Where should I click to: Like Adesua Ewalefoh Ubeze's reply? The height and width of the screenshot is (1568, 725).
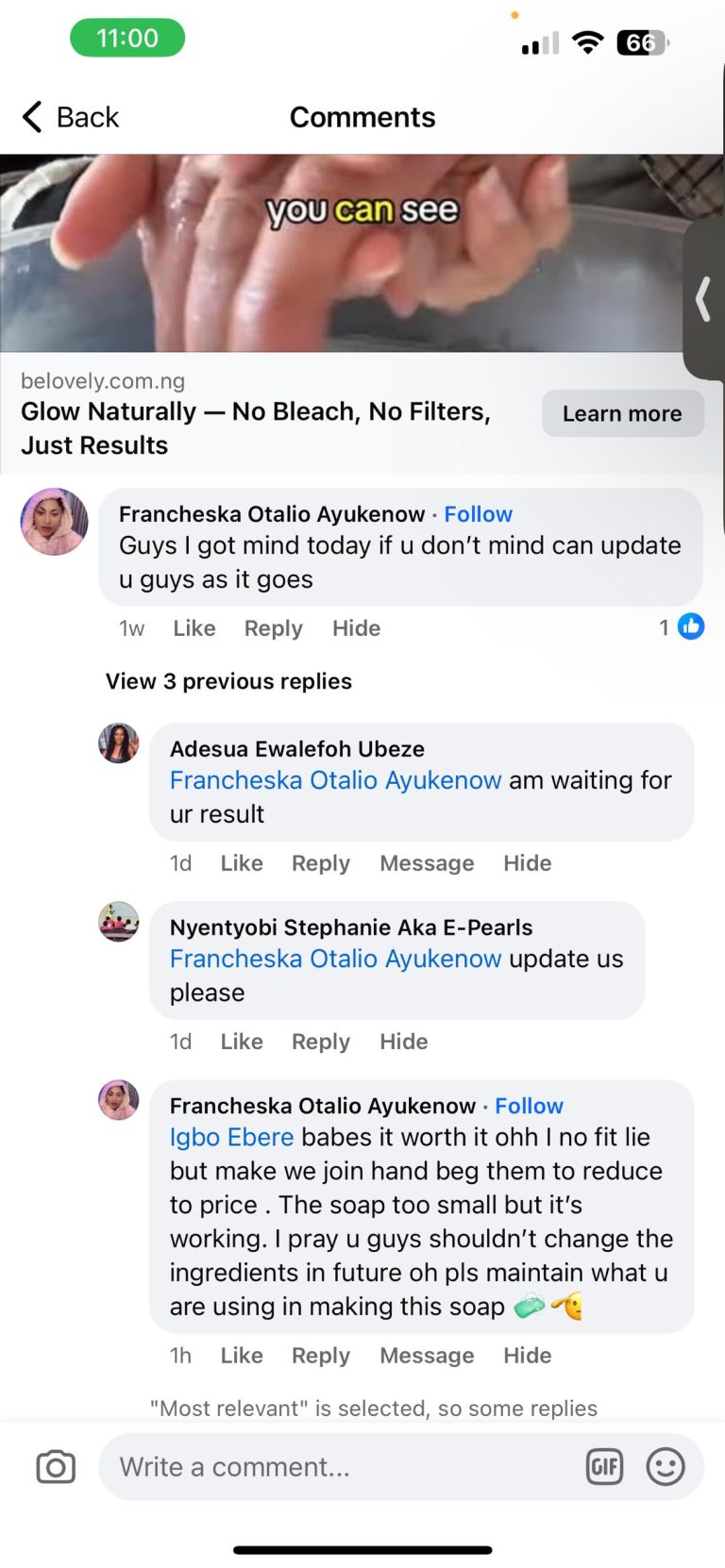[241, 863]
